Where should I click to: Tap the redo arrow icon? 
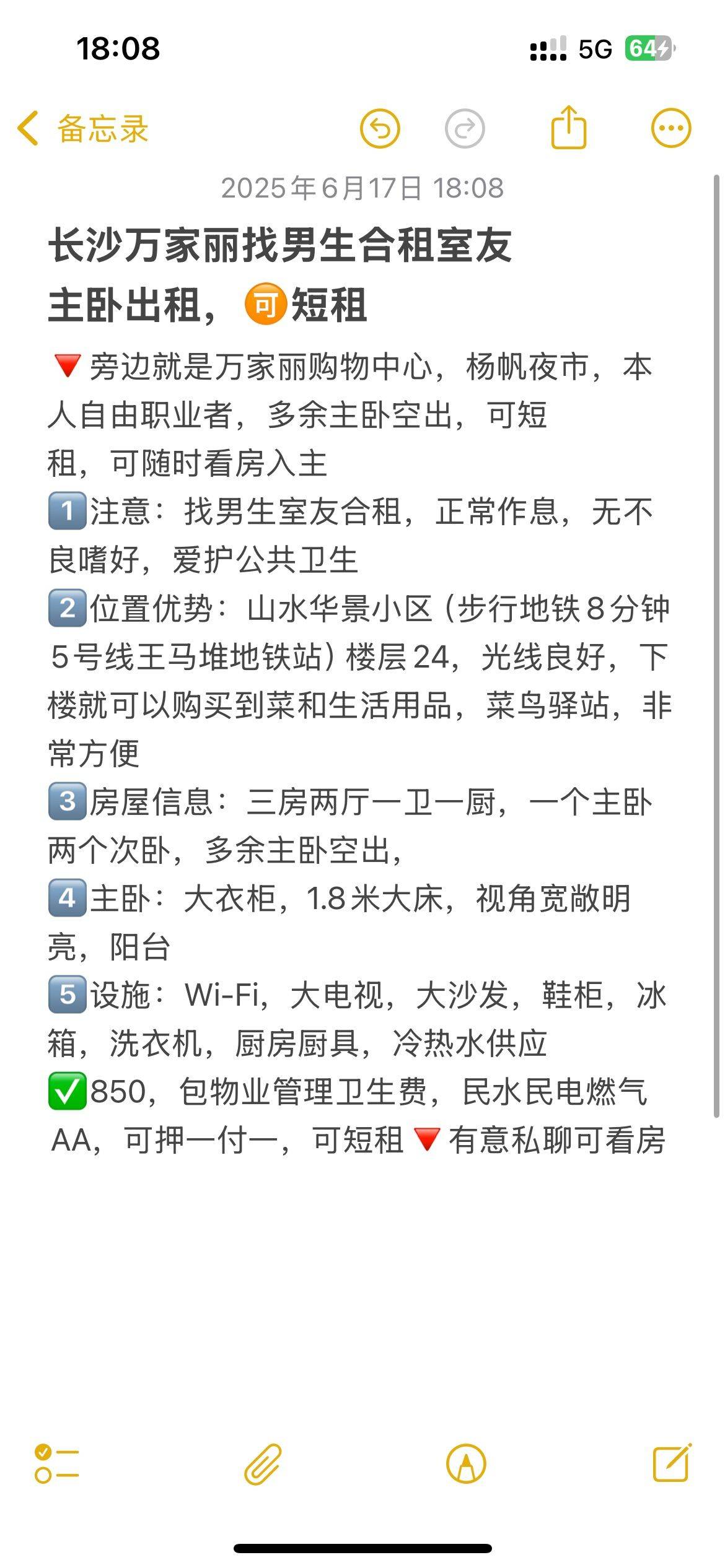pyautogui.click(x=465, y=129)
